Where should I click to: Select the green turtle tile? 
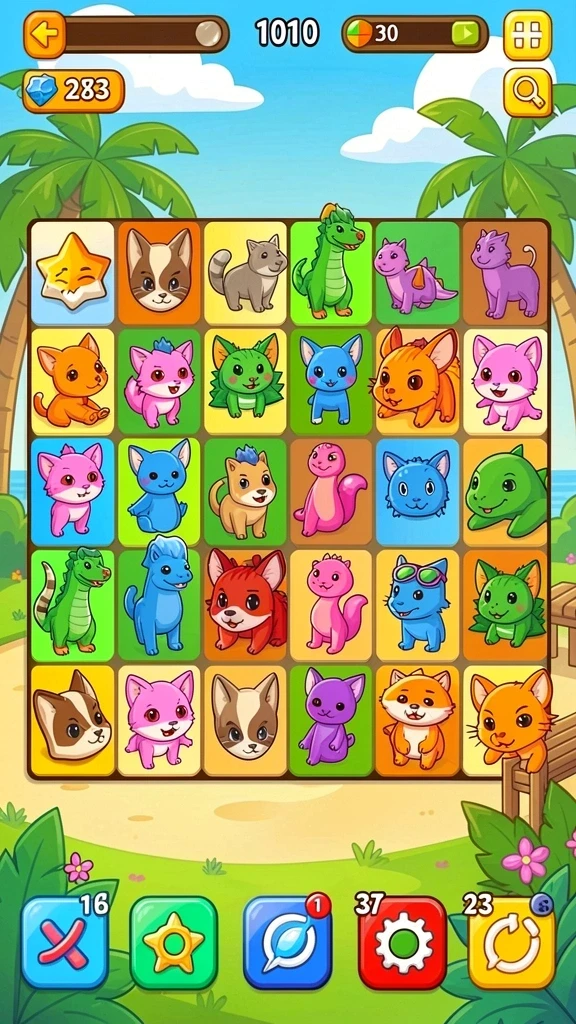pyautogui.click(x=505, y=492)
